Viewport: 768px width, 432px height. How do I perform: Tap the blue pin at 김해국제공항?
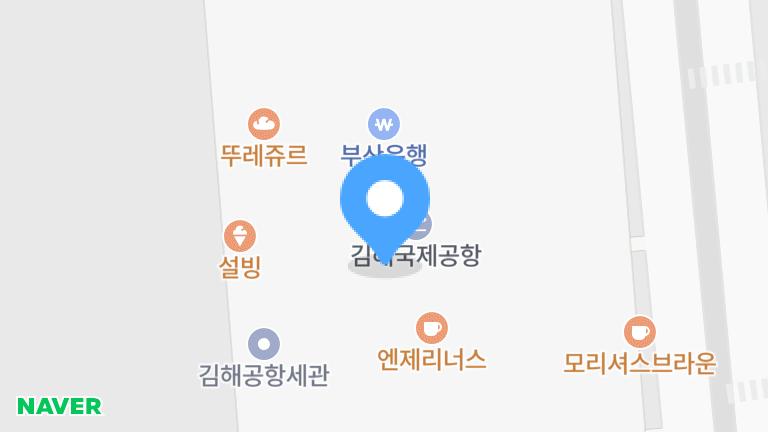tap(385, 200)
